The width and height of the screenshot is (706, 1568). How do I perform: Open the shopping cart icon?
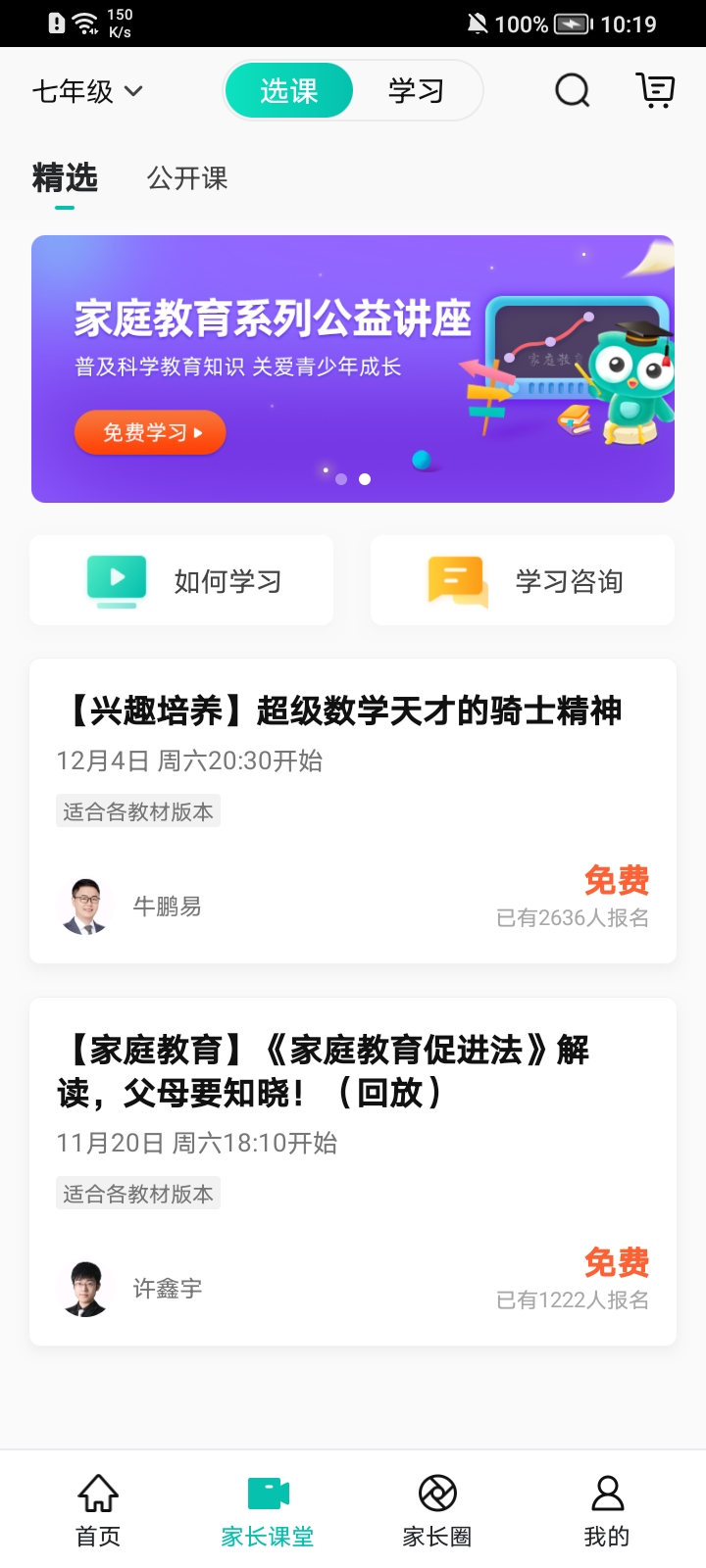(655, 90)
